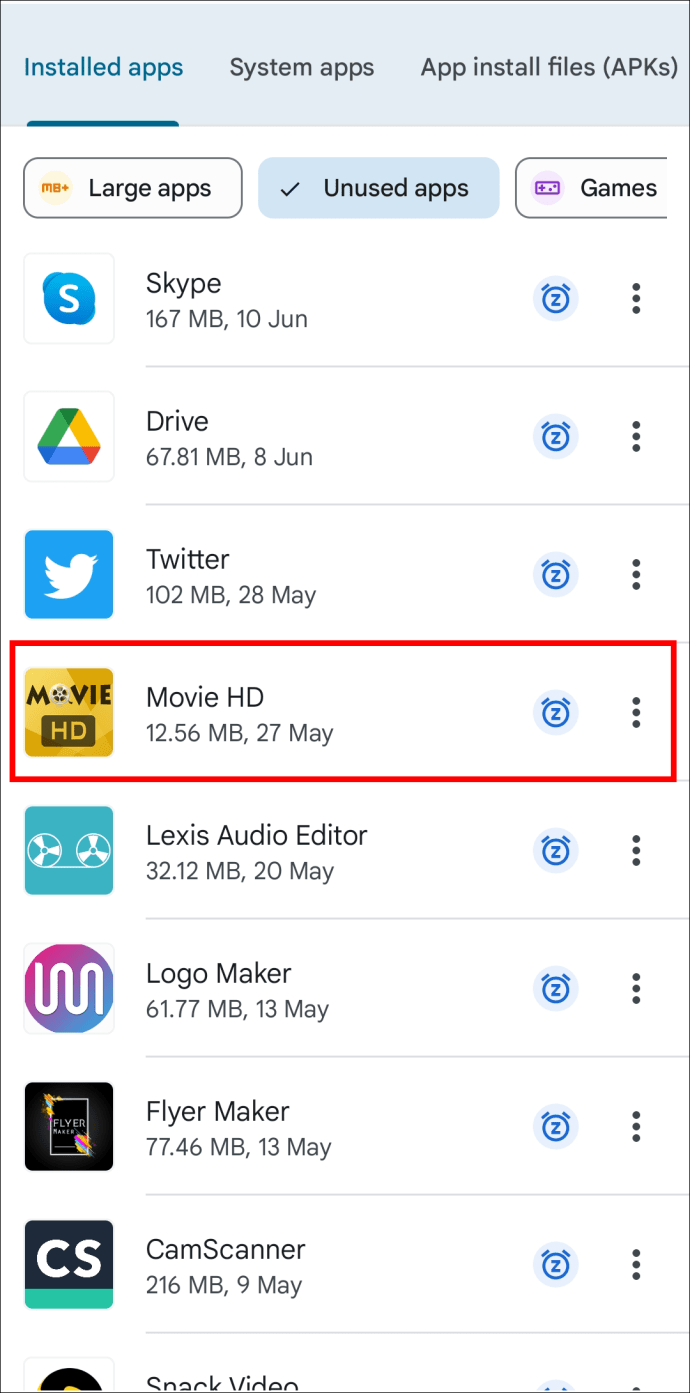690x1393 pixels.
Task: Open the overflow menu for Flyer Maker
Action: [x=636, y=1127]
